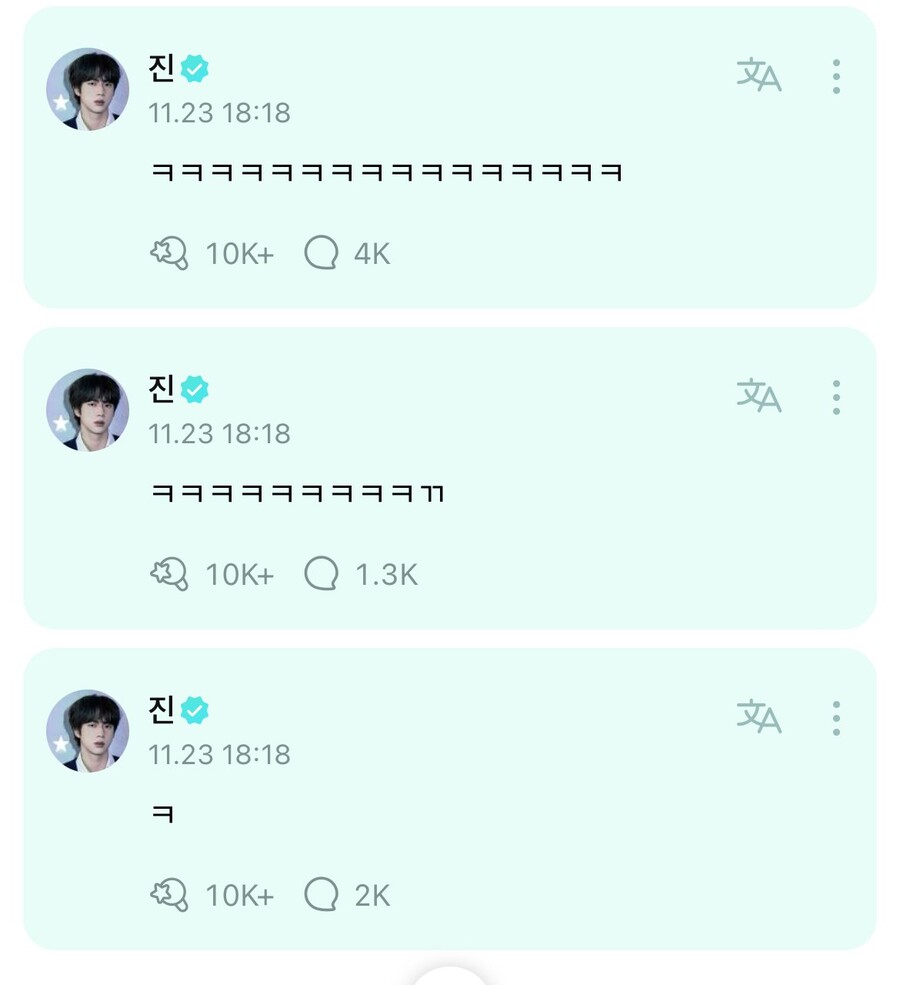Screen dimensions: 900x985
Task: Open the translate icon on the first post
Action: point(760,76)
